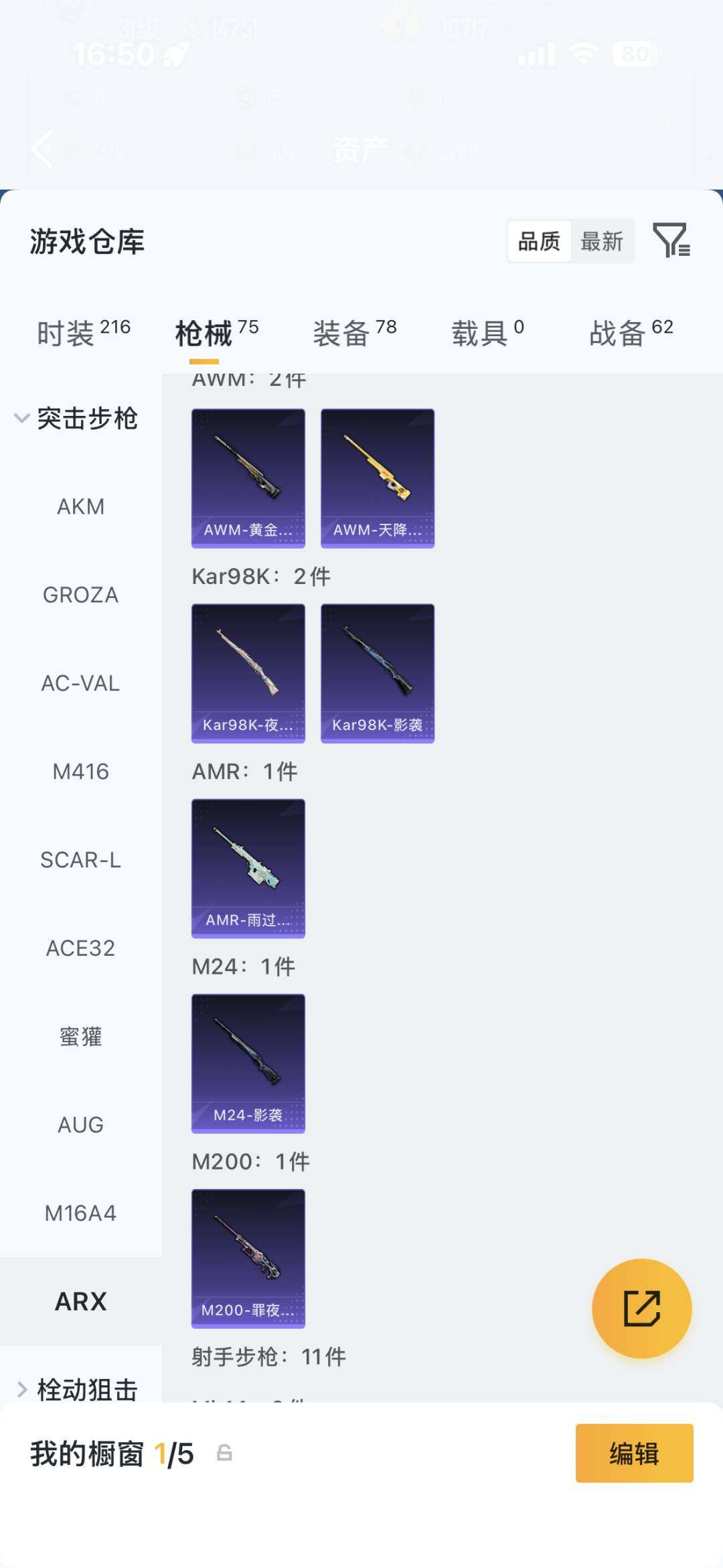Tap the orange share floating button
The image size is (723, 1568).
(641, 1308)
